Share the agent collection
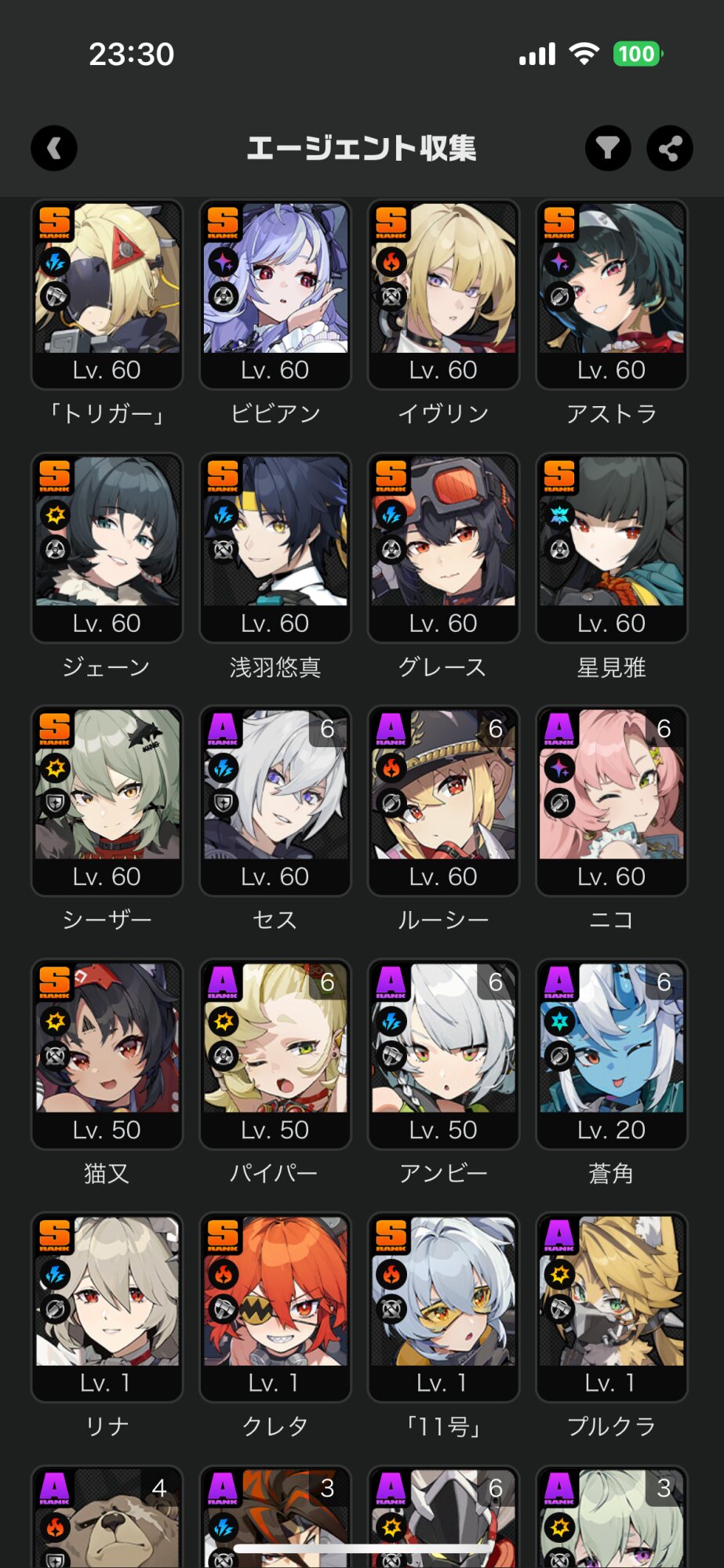The height and width of the screenshot is (1568, 724). 670,148
